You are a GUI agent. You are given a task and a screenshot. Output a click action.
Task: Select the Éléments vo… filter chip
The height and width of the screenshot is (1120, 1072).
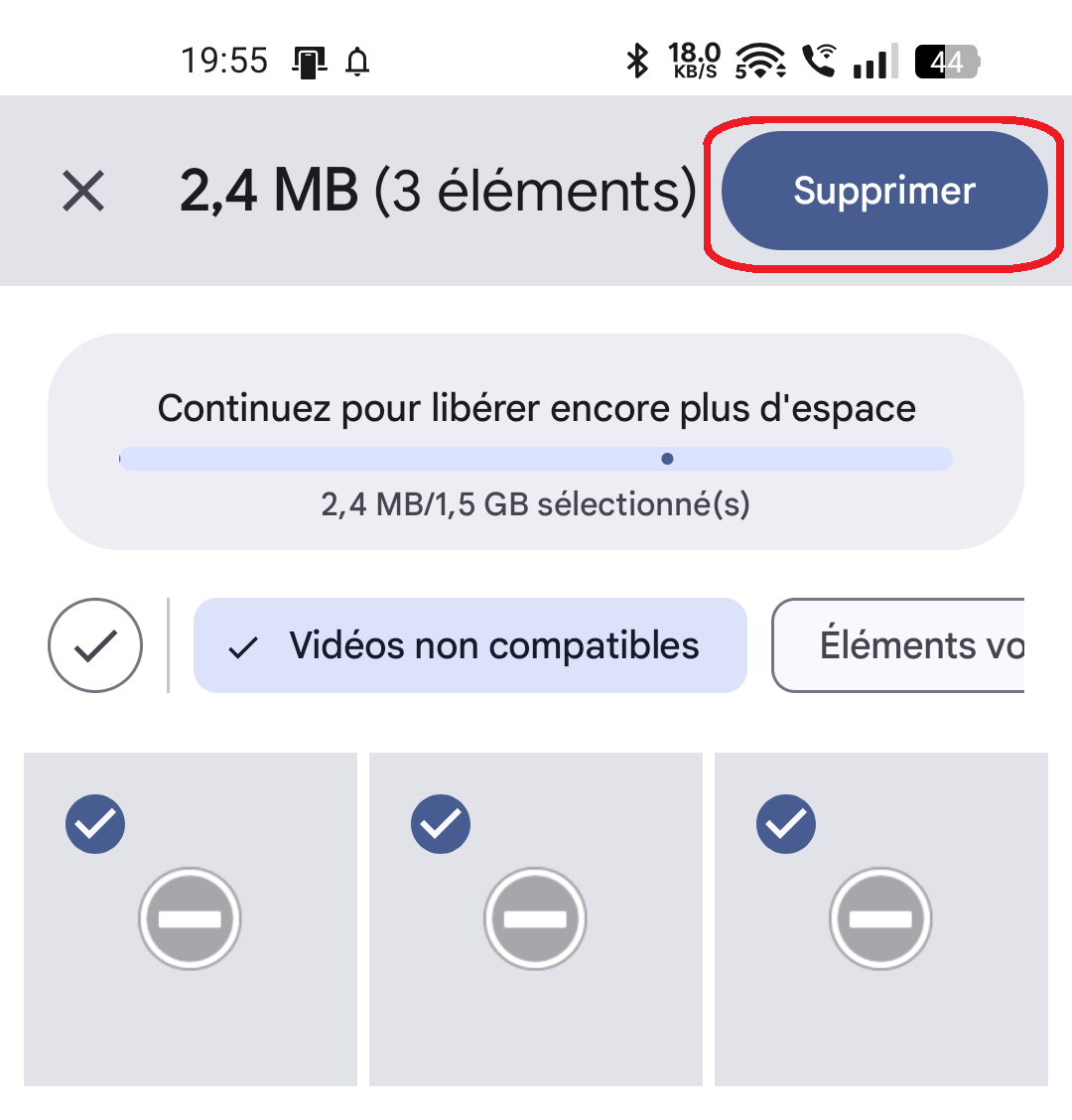pos(898,645)
